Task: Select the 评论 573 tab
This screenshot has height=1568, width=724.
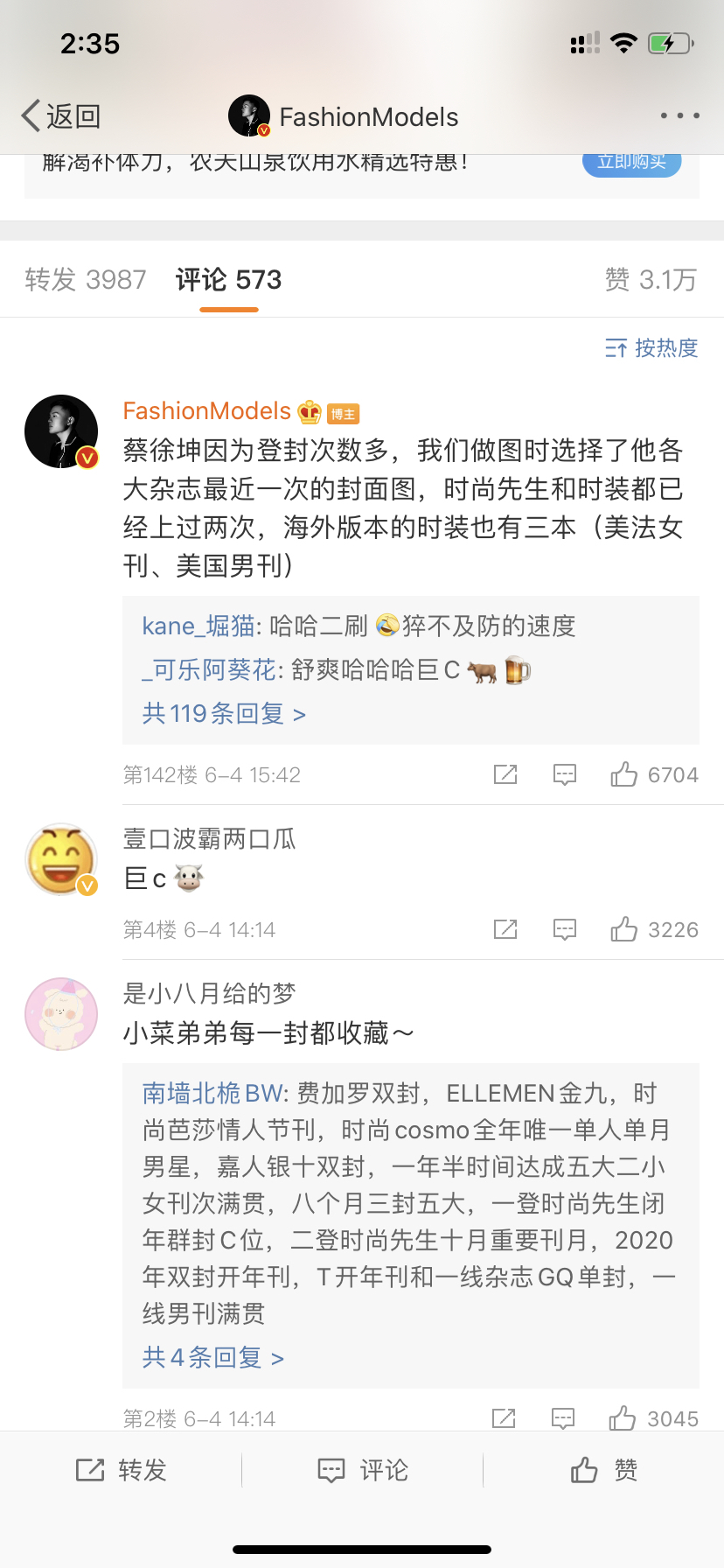Action: click(x=228, y=280)
